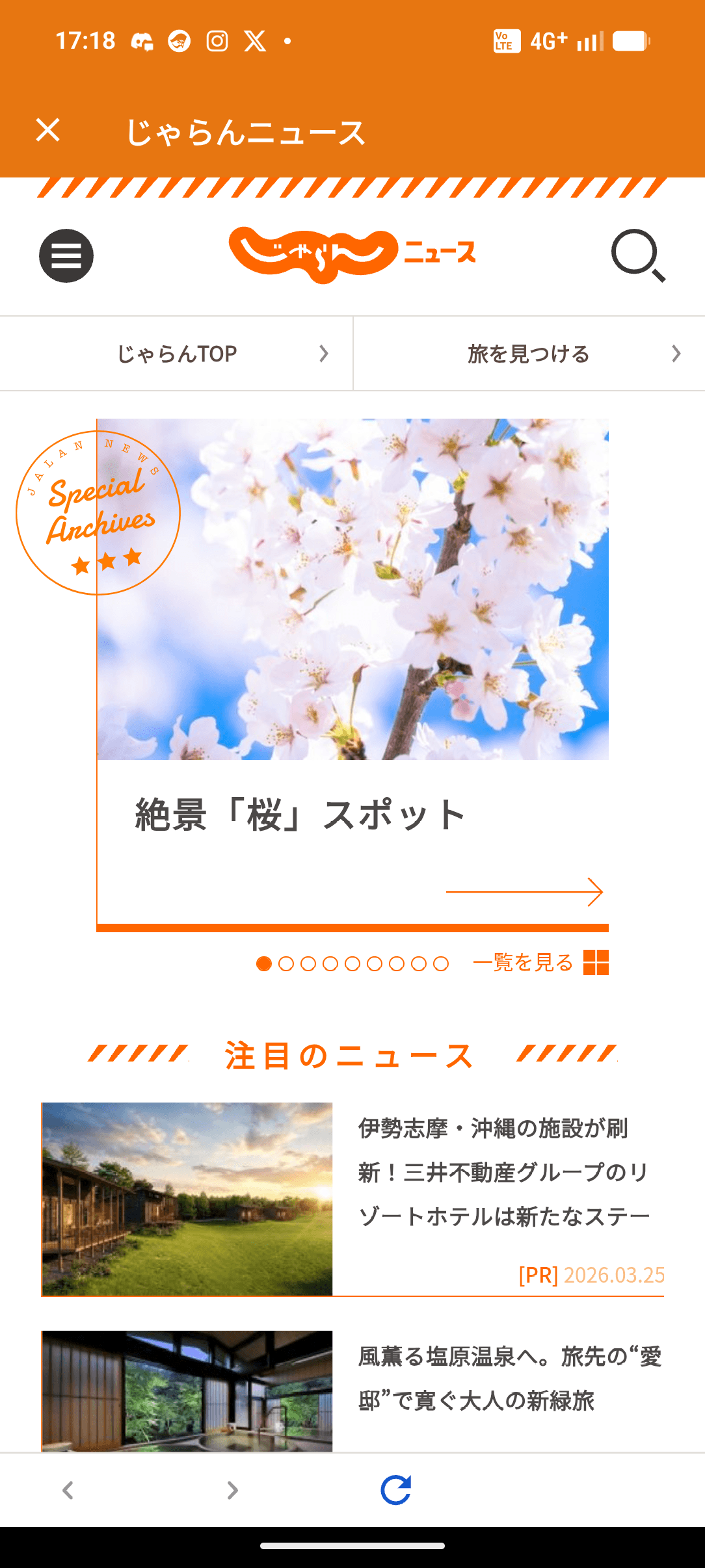Tap the じゃらんニュース logo
The height and width of the screenshot is (1568, 705).
click(x=352, y=254)
